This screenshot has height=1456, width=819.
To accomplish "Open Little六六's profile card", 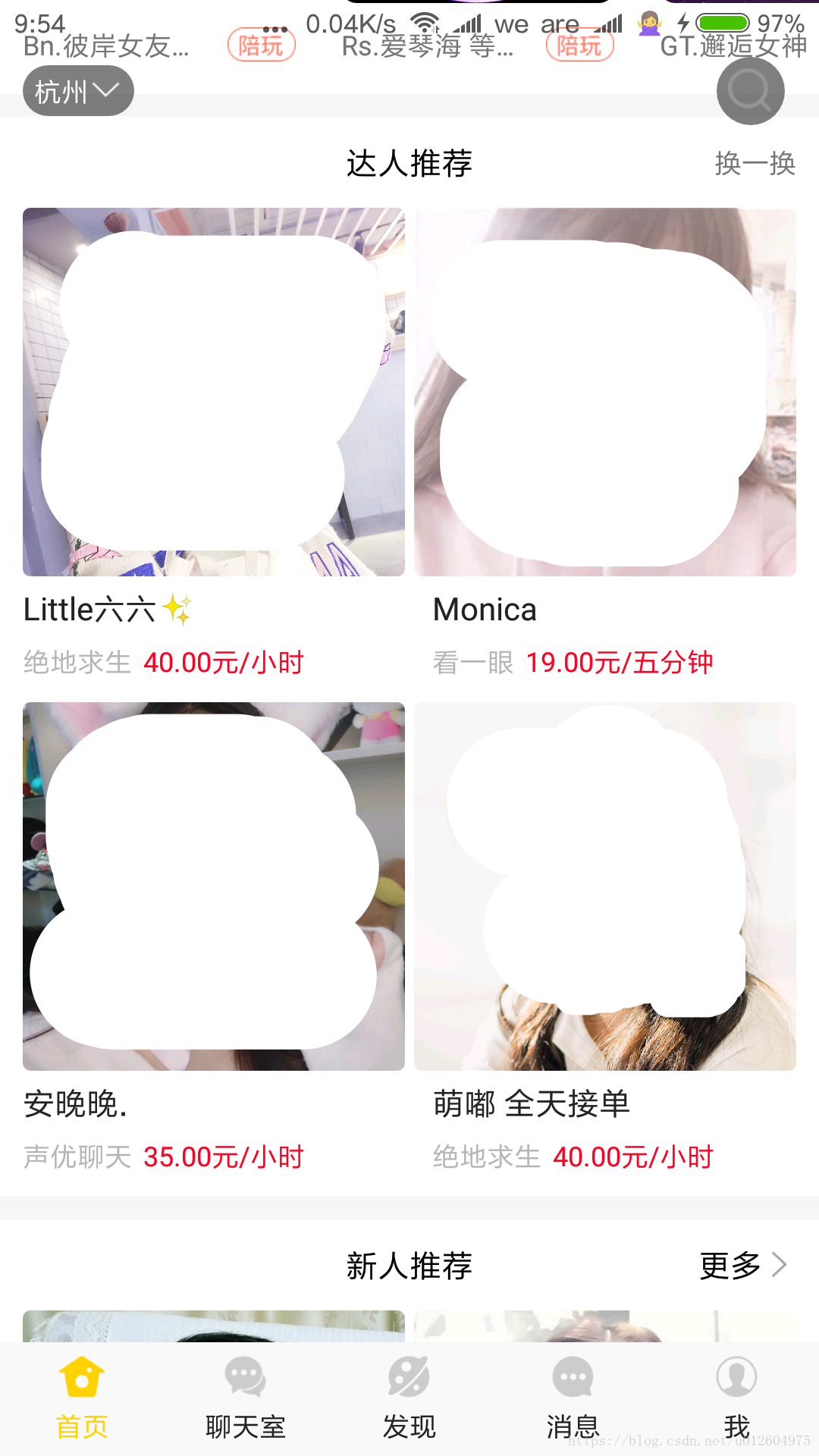I will [213, 392].
